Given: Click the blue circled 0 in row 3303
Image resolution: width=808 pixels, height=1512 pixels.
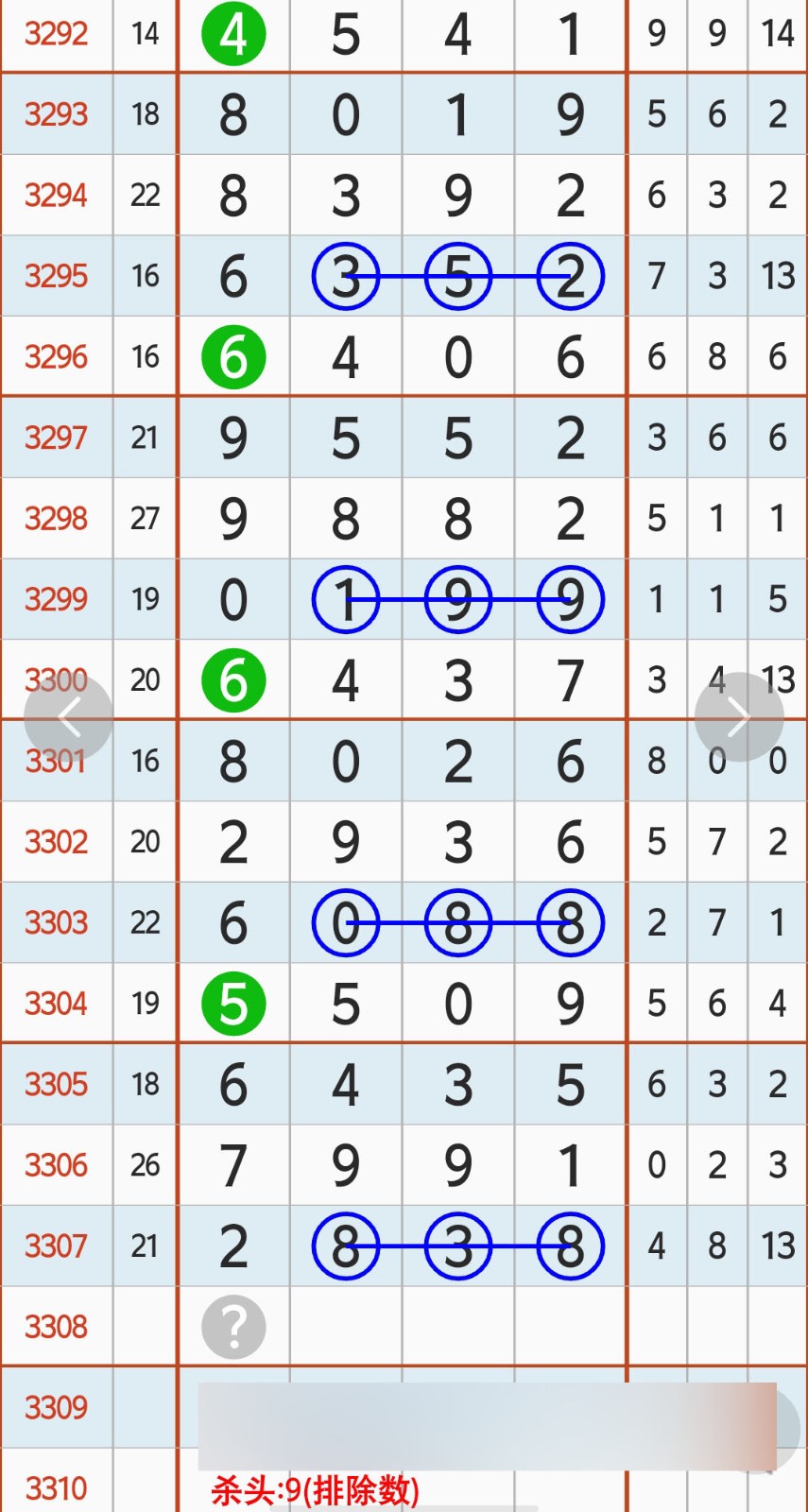Looking at the screenshot, I should [x=346, y=923].
